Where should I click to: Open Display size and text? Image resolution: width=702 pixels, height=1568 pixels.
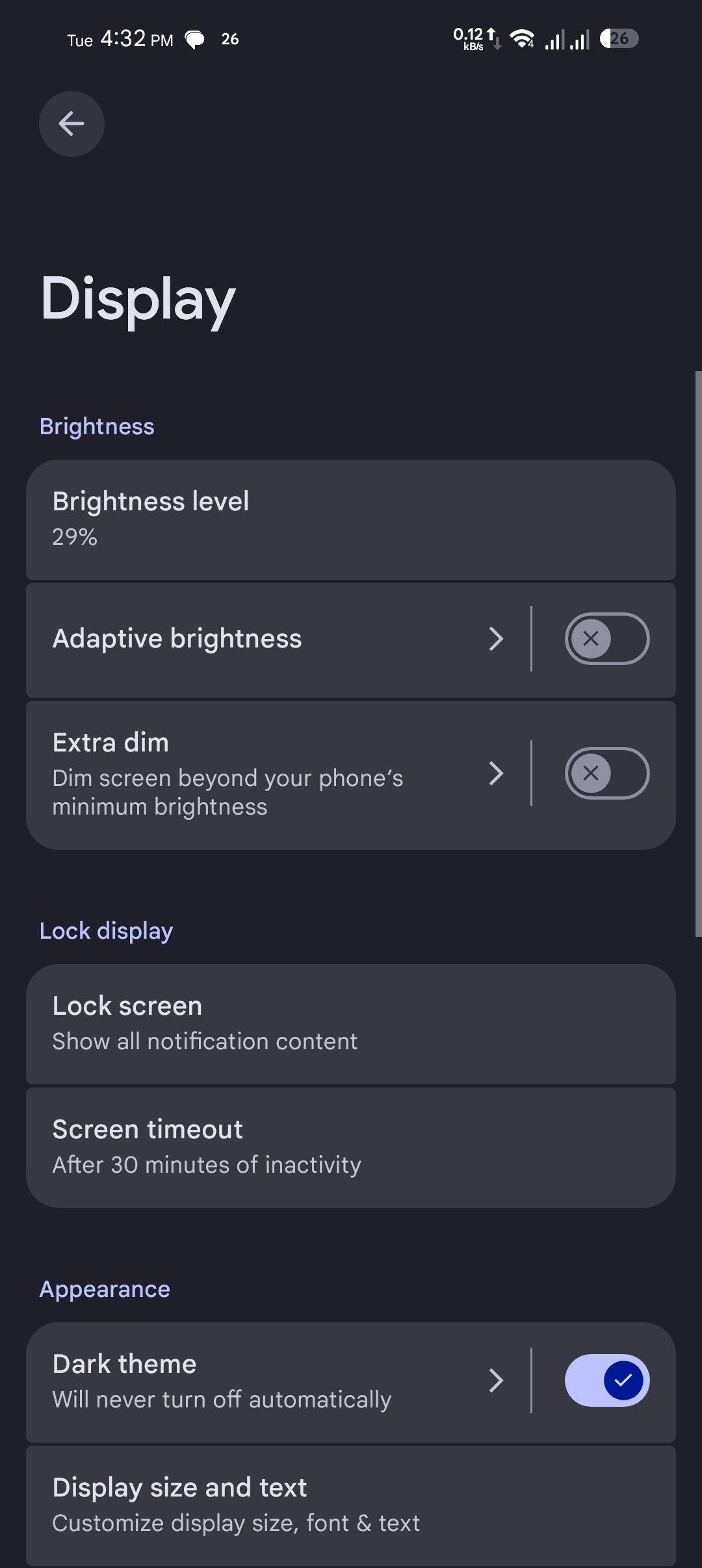click(351, 1506)
